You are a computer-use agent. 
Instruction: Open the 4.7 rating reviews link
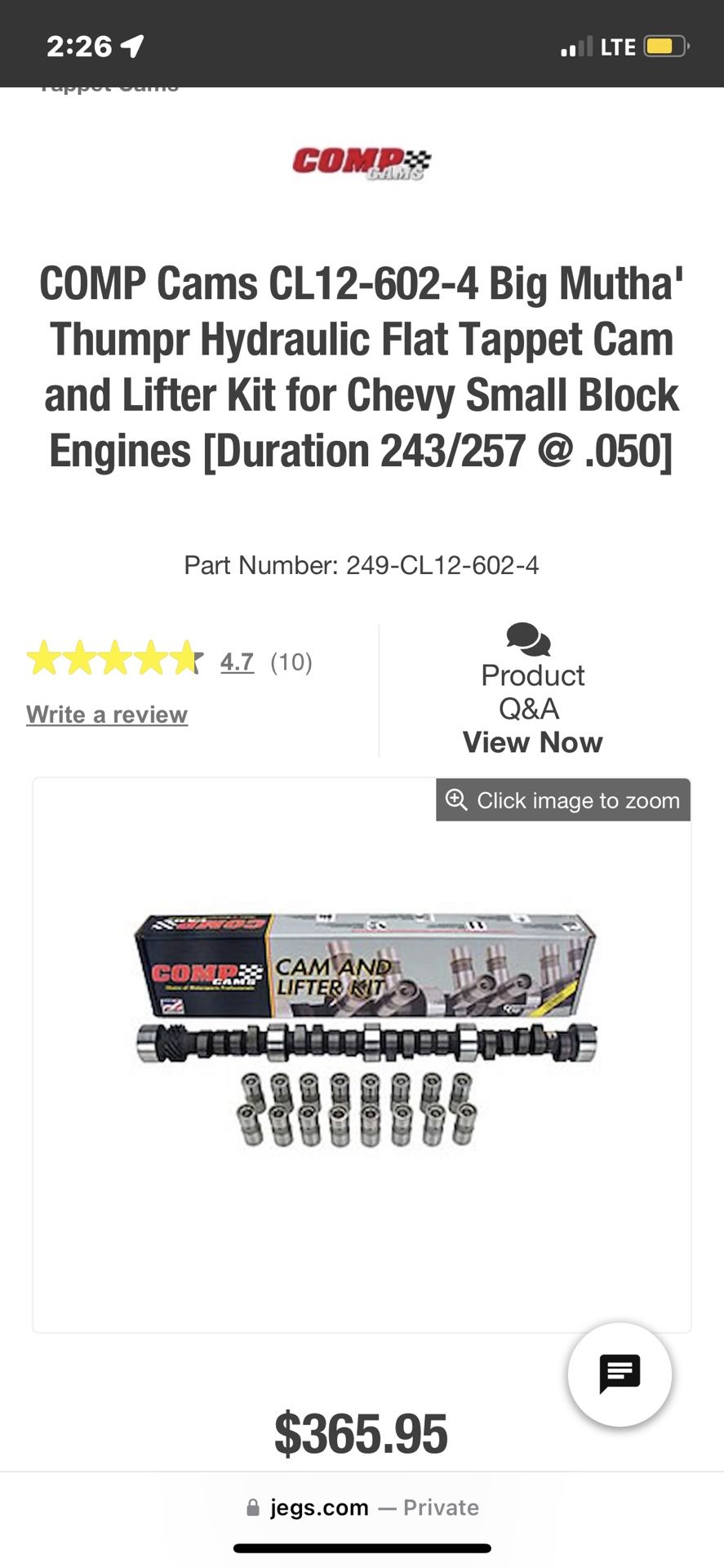tap(237, 661)
